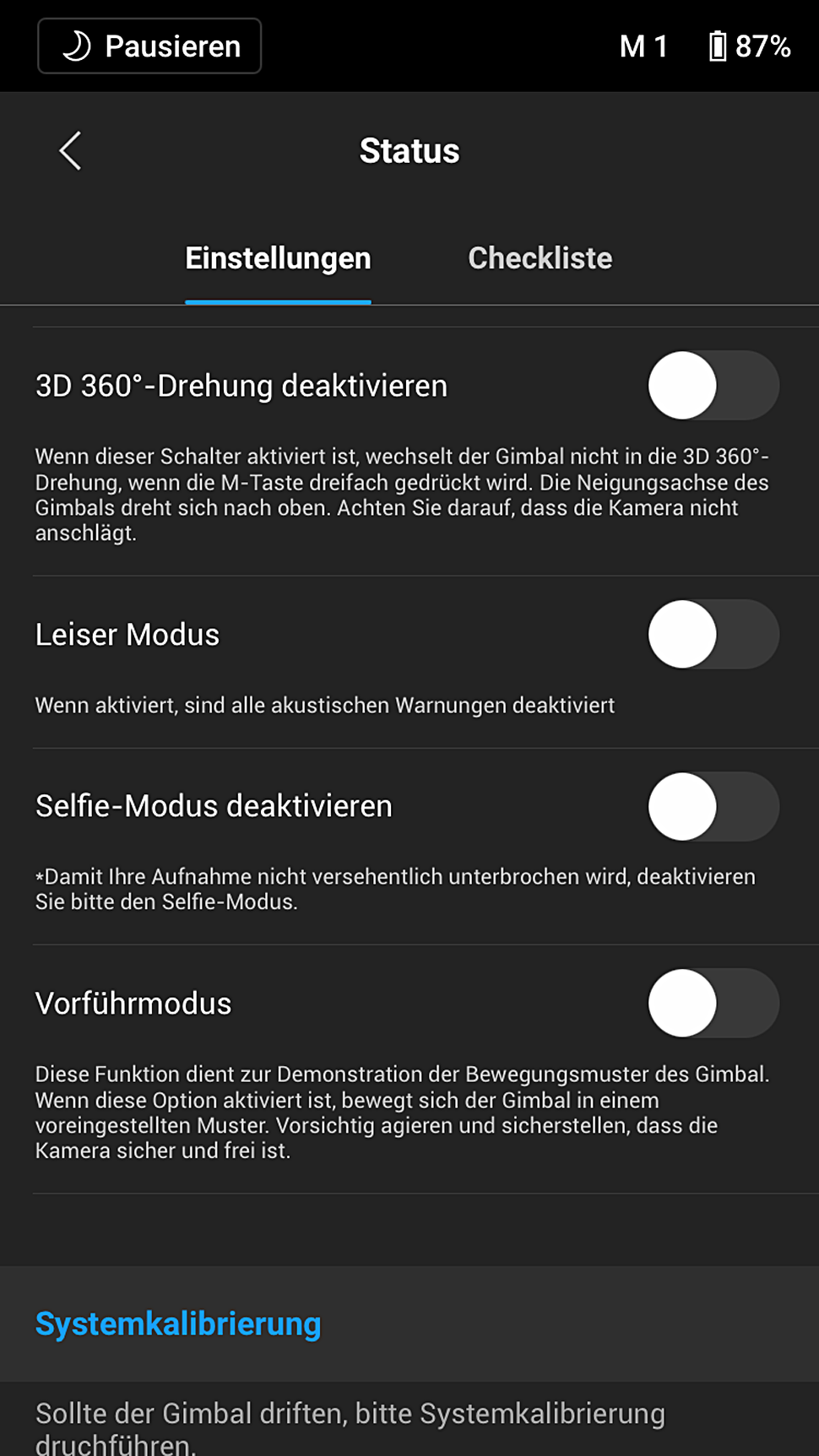Enable Leiser Modus

713,634
